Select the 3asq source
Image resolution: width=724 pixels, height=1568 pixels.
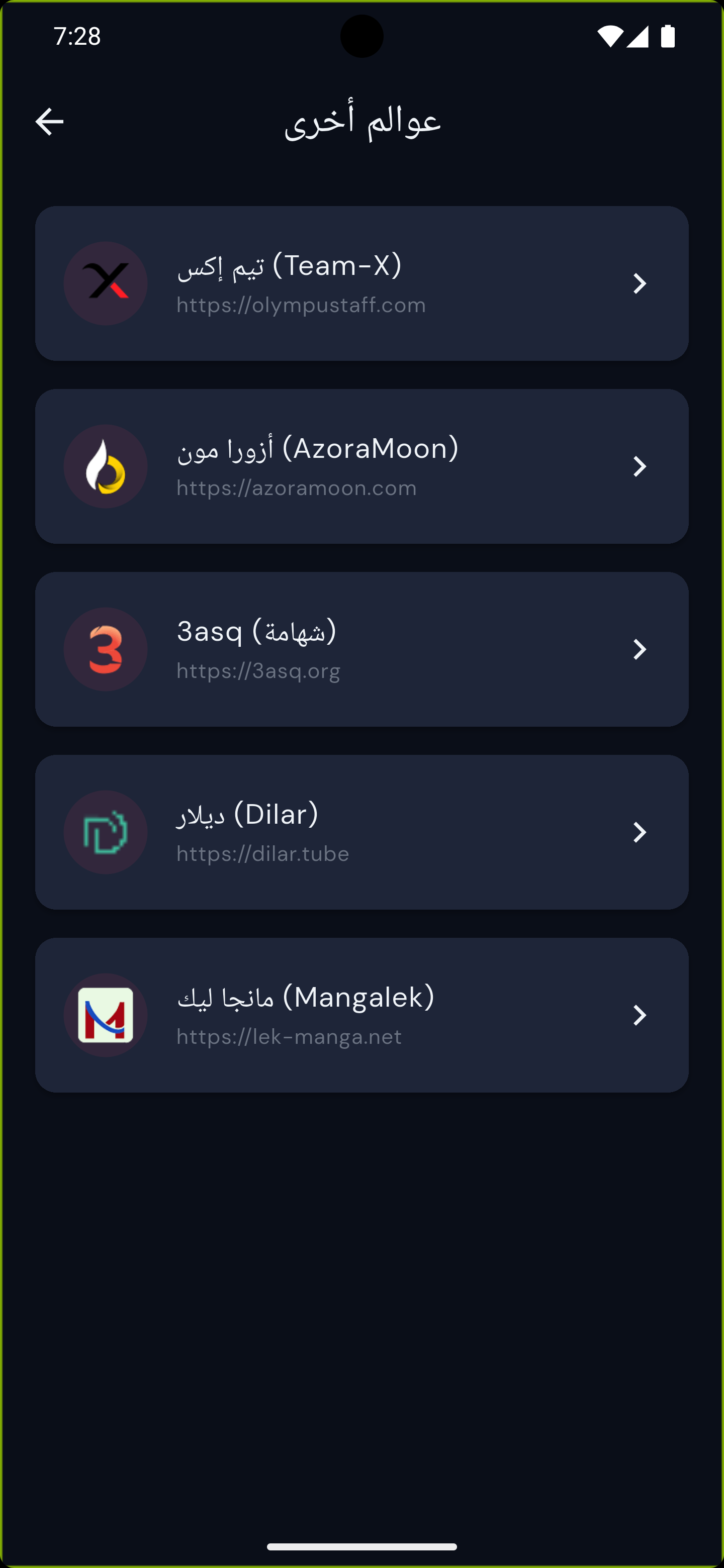361,649
